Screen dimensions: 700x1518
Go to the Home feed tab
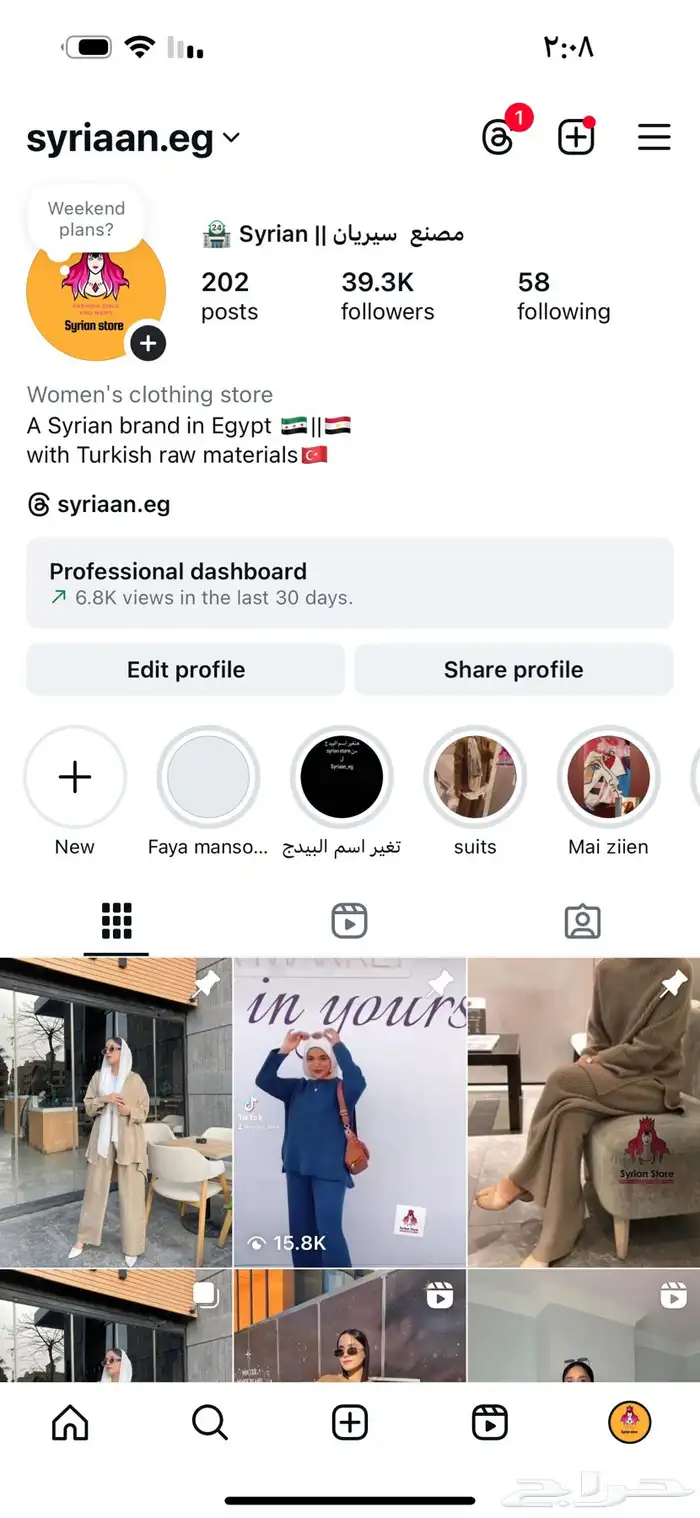click(x=70, y=1422)
